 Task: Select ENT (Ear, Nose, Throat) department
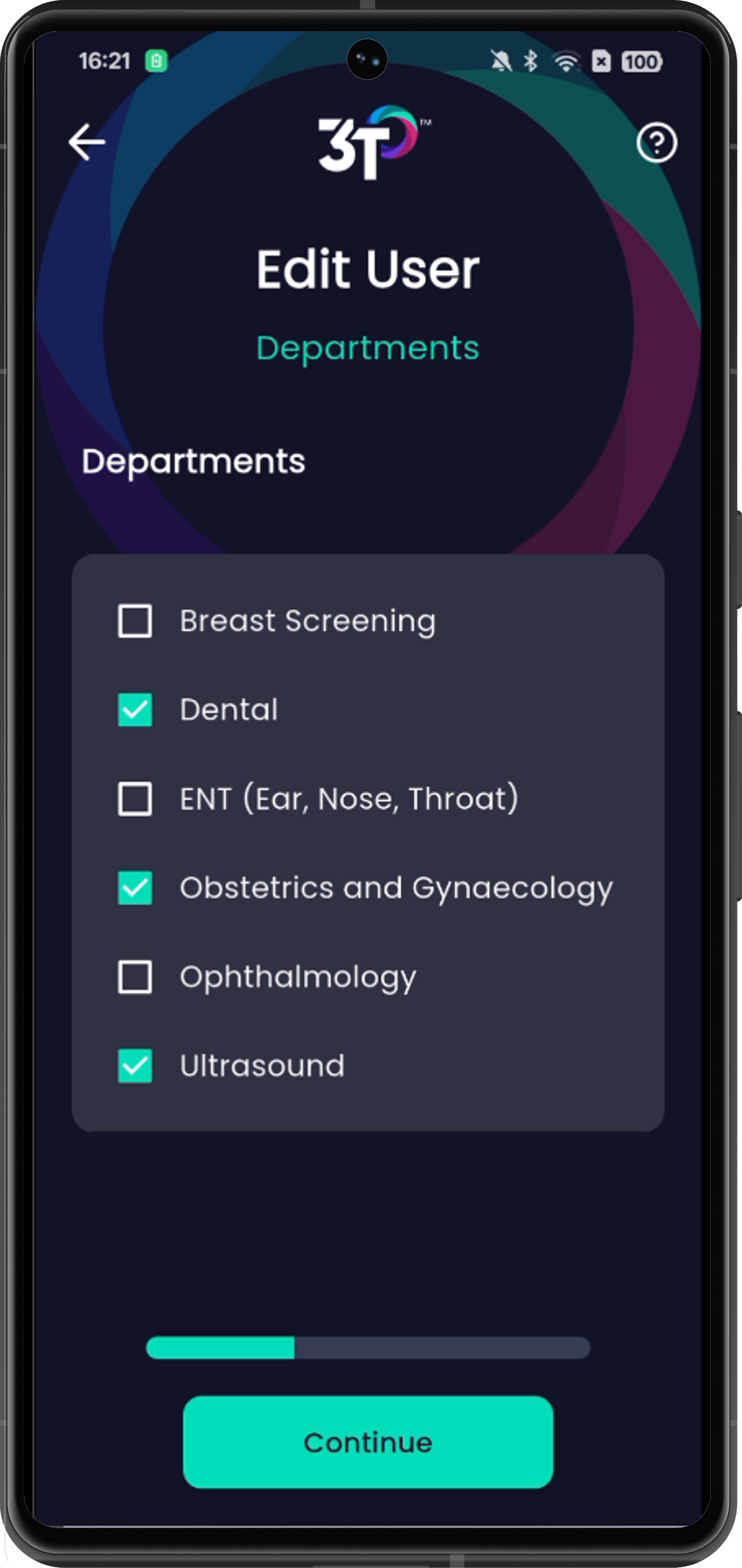[135, 798]
